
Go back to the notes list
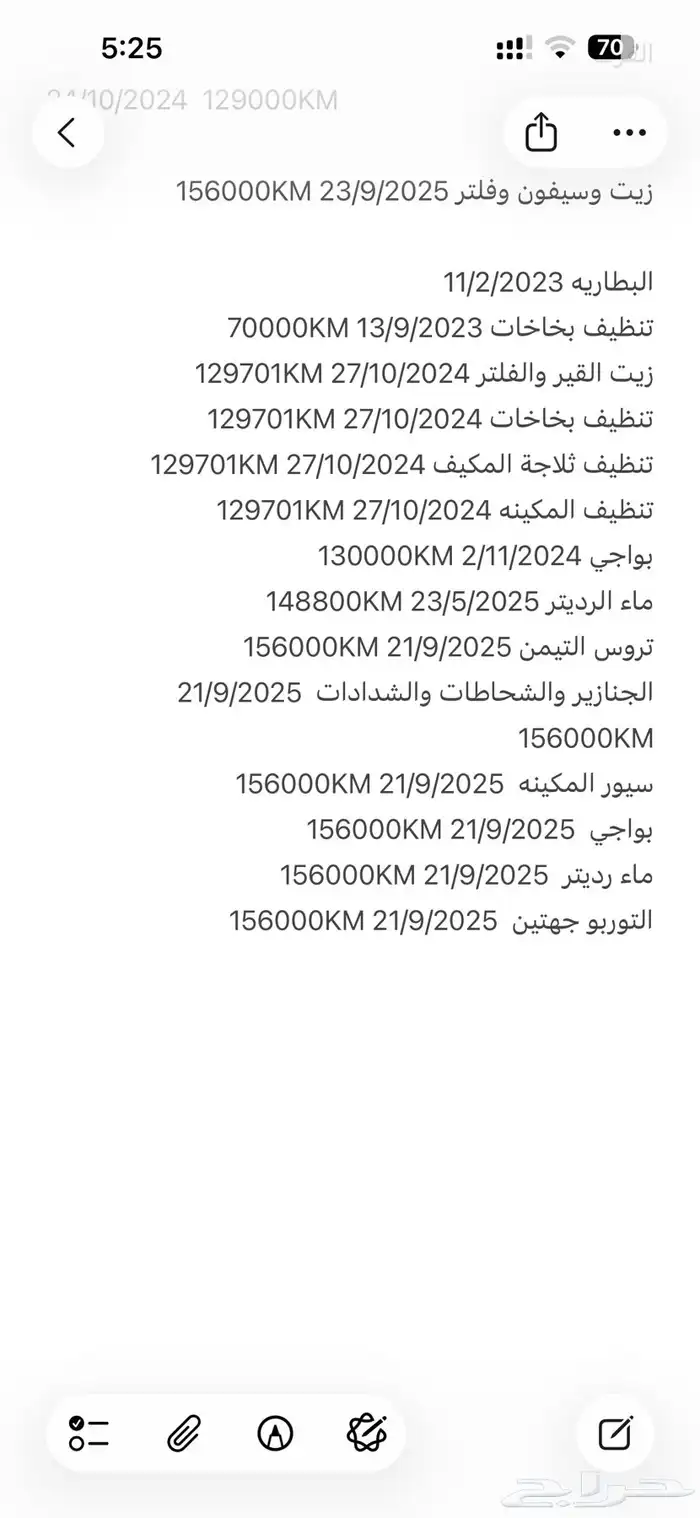click(x=67, y=132)
